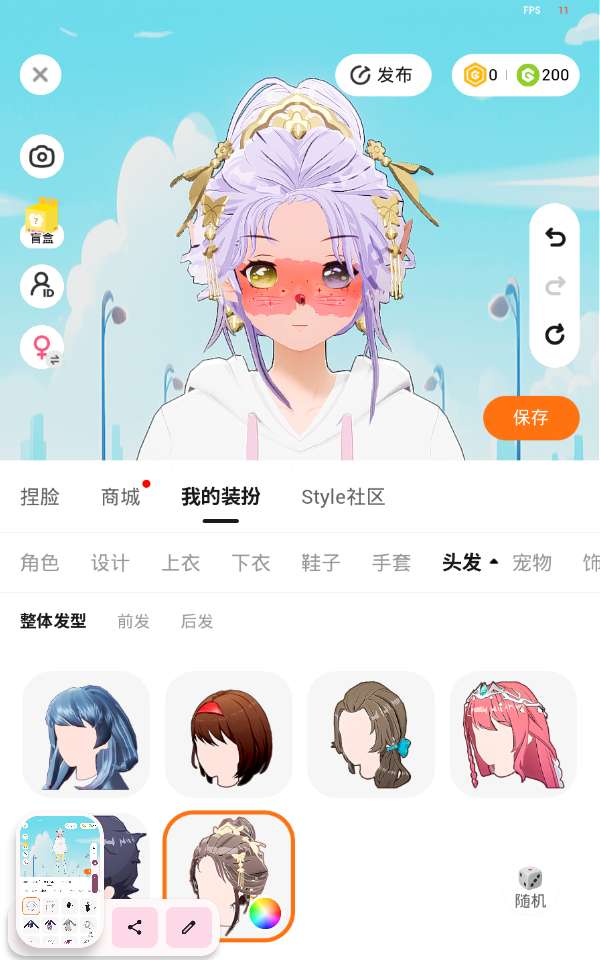Select the 宠物 category

click(x=532, y=562)
